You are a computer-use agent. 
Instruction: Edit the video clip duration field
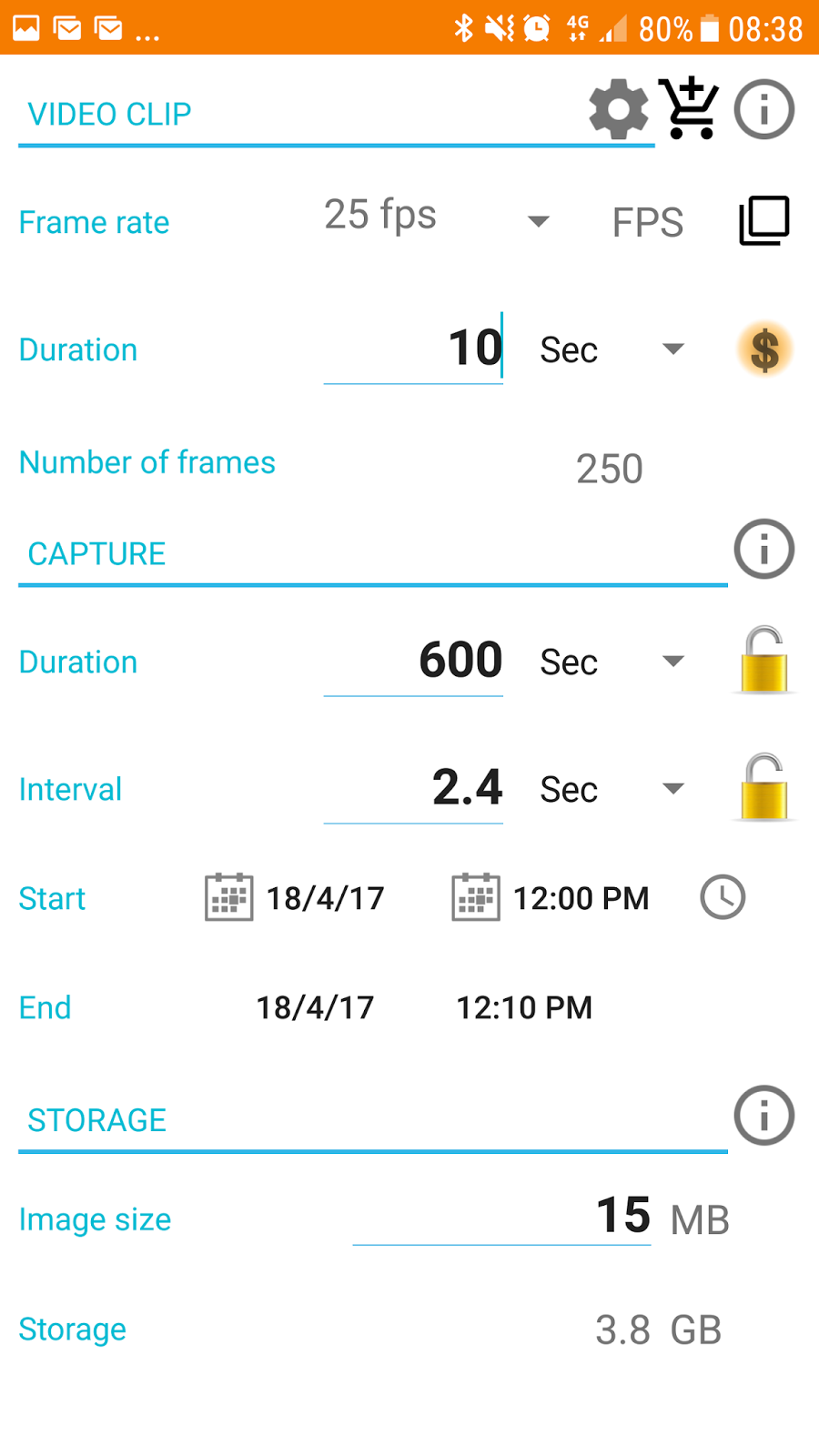pos(413,349)
